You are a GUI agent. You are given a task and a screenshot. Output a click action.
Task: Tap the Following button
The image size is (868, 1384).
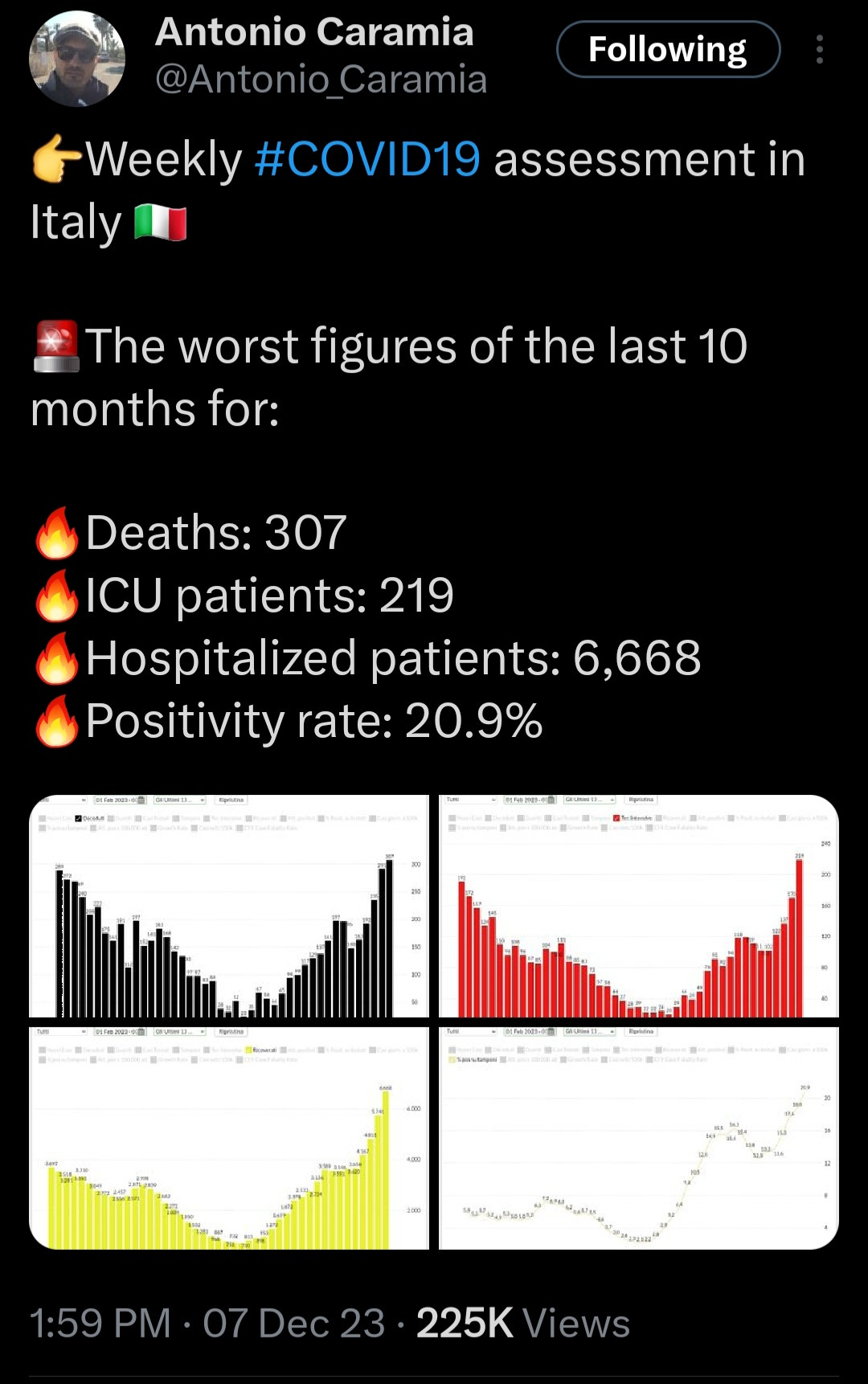coord(668,50)
